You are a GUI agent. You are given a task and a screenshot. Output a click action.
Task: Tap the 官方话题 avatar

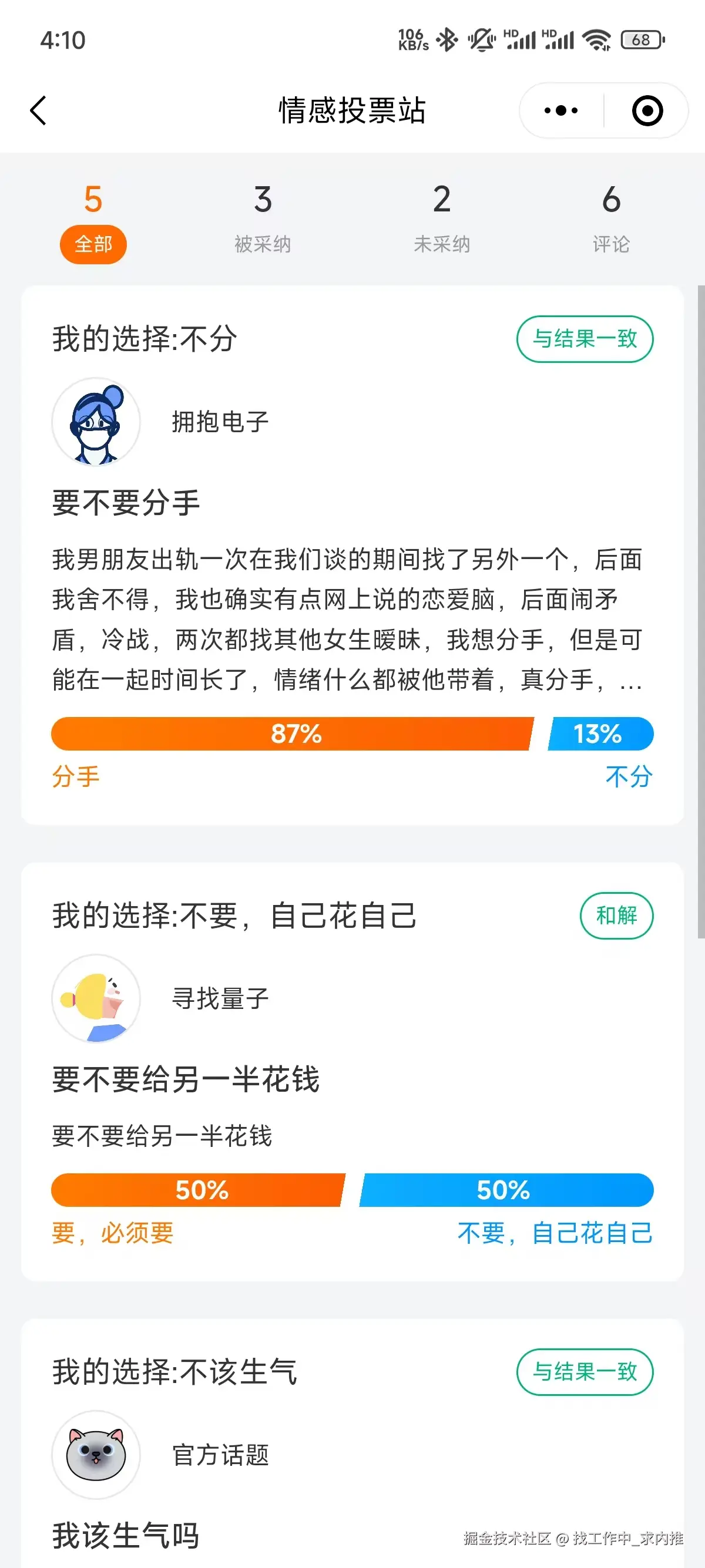[96, 1455]
